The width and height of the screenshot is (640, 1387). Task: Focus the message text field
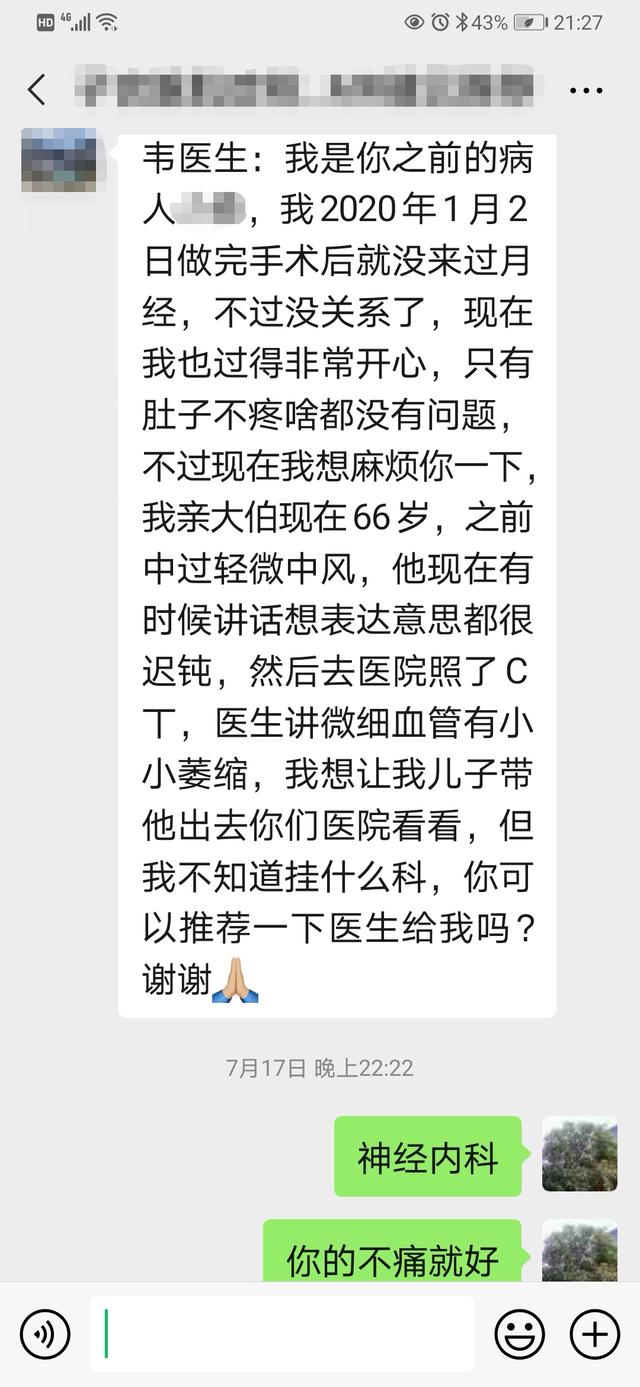[x=282, y=1333]
